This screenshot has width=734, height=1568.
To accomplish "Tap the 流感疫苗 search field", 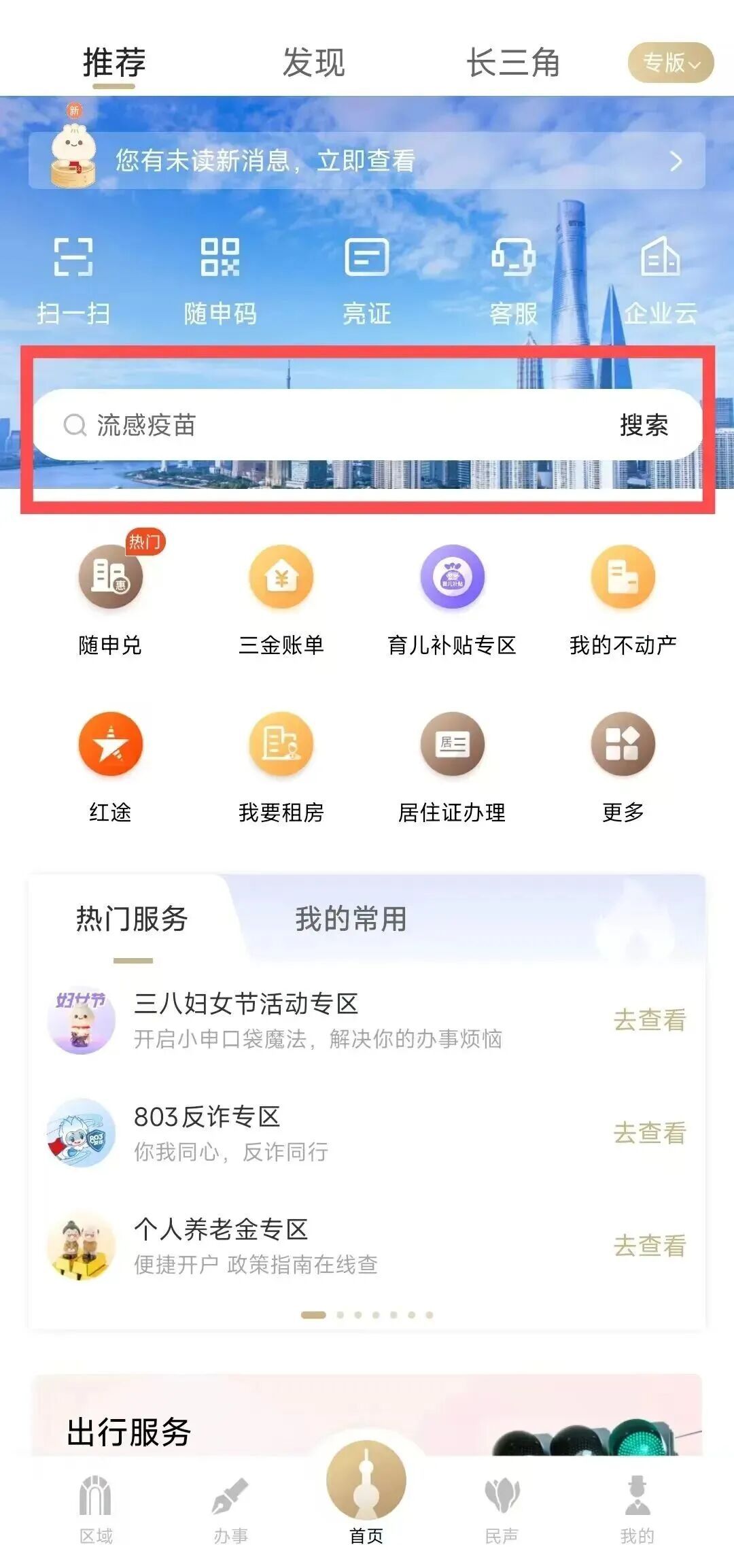I will tap(326, 425).
